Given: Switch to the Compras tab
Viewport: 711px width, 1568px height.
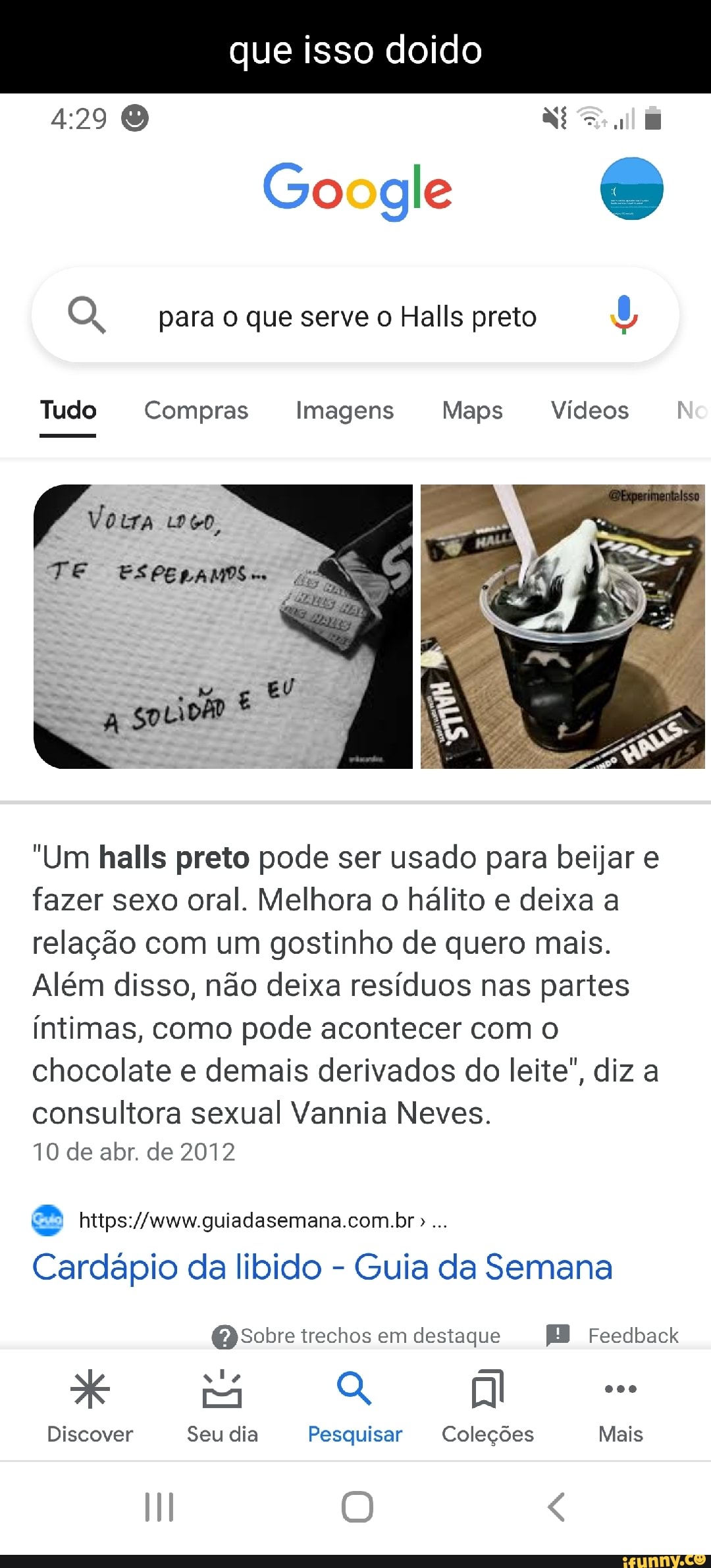Looking at the screenshot, I should (x=196, y=411).
